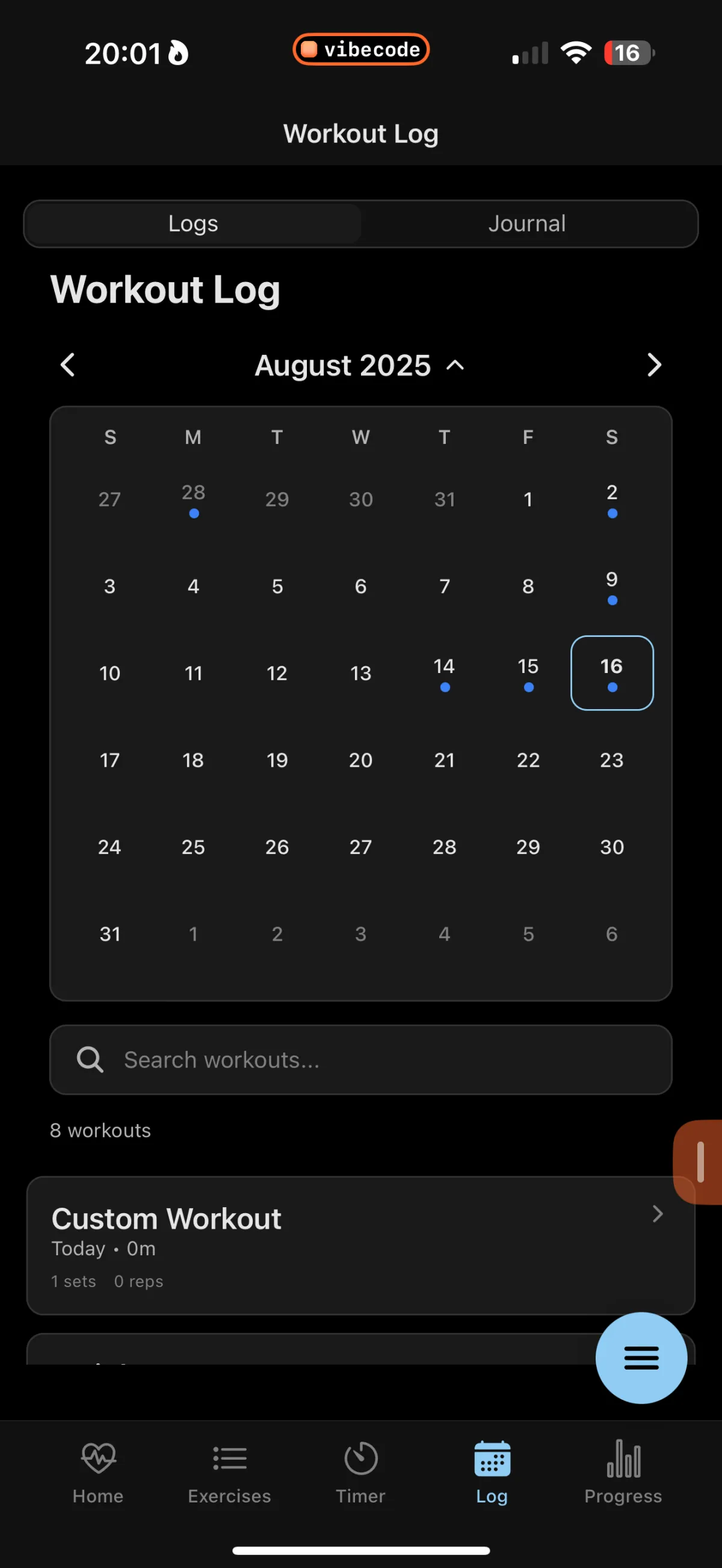
Task: Pick August 2 on the calendar
Action: coord(612,499)
